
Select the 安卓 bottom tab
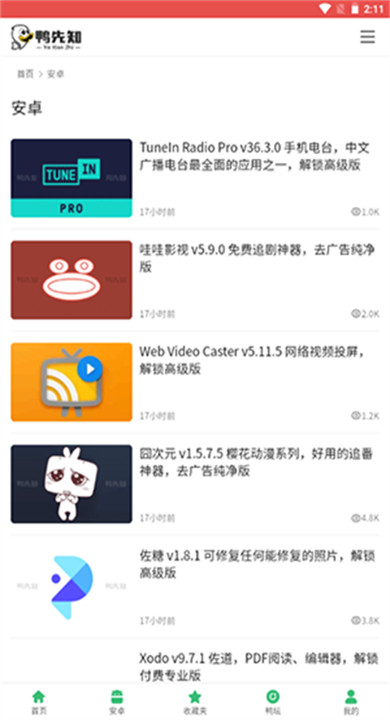(117, 702)
